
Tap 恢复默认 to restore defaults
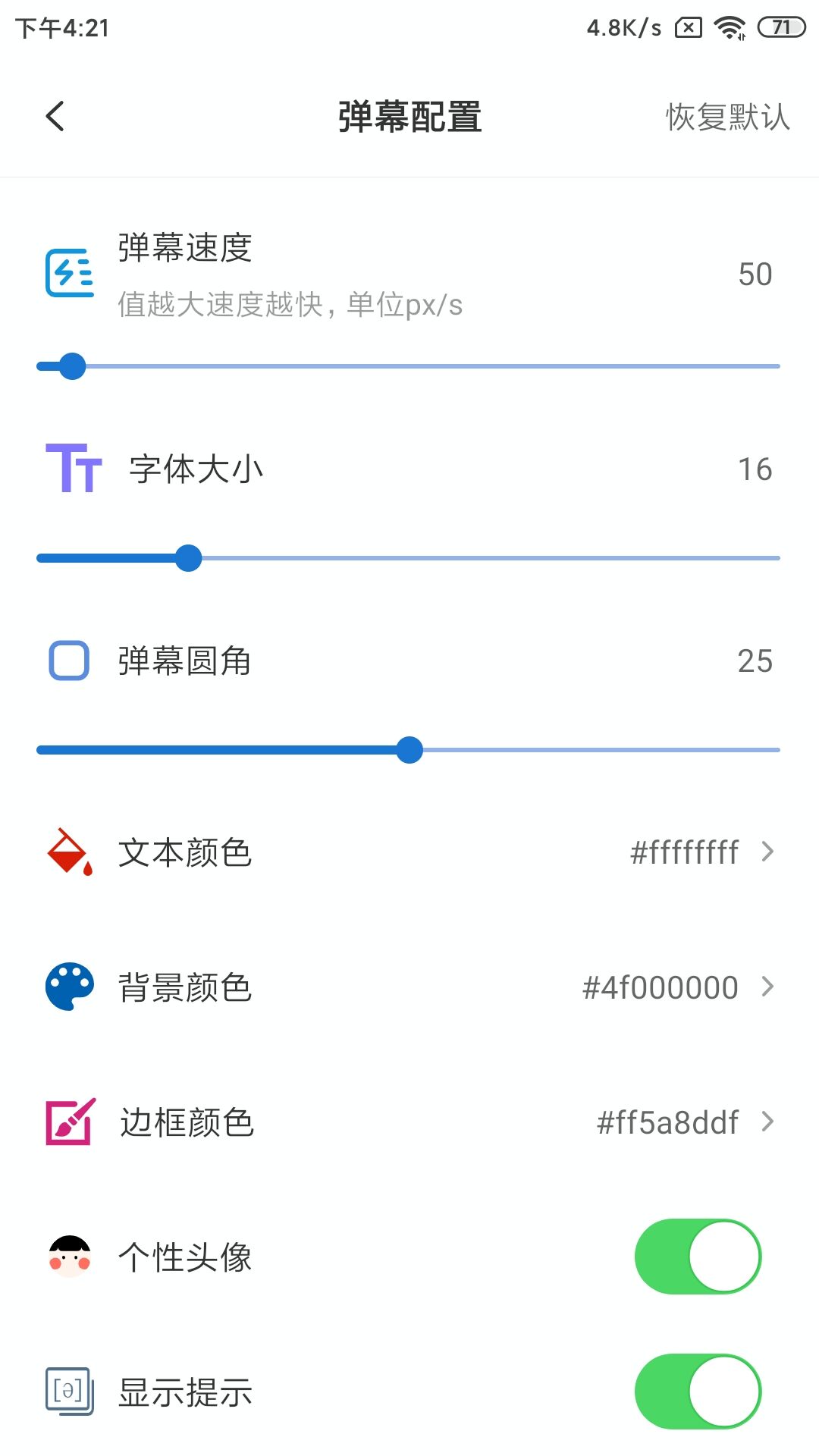724,116
